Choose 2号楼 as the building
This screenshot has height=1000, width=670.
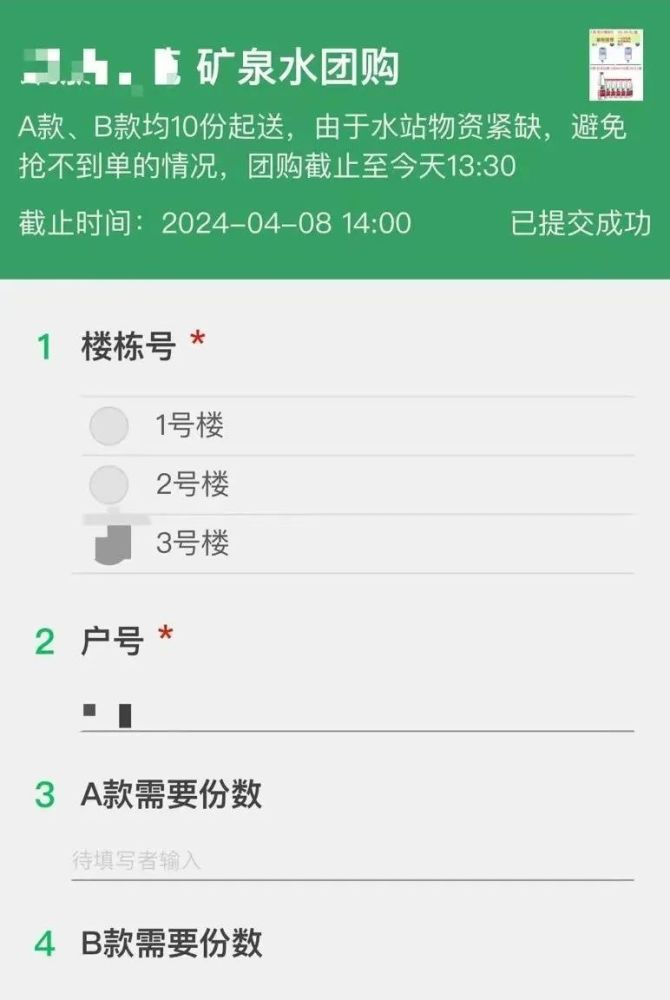pos(110,486)
